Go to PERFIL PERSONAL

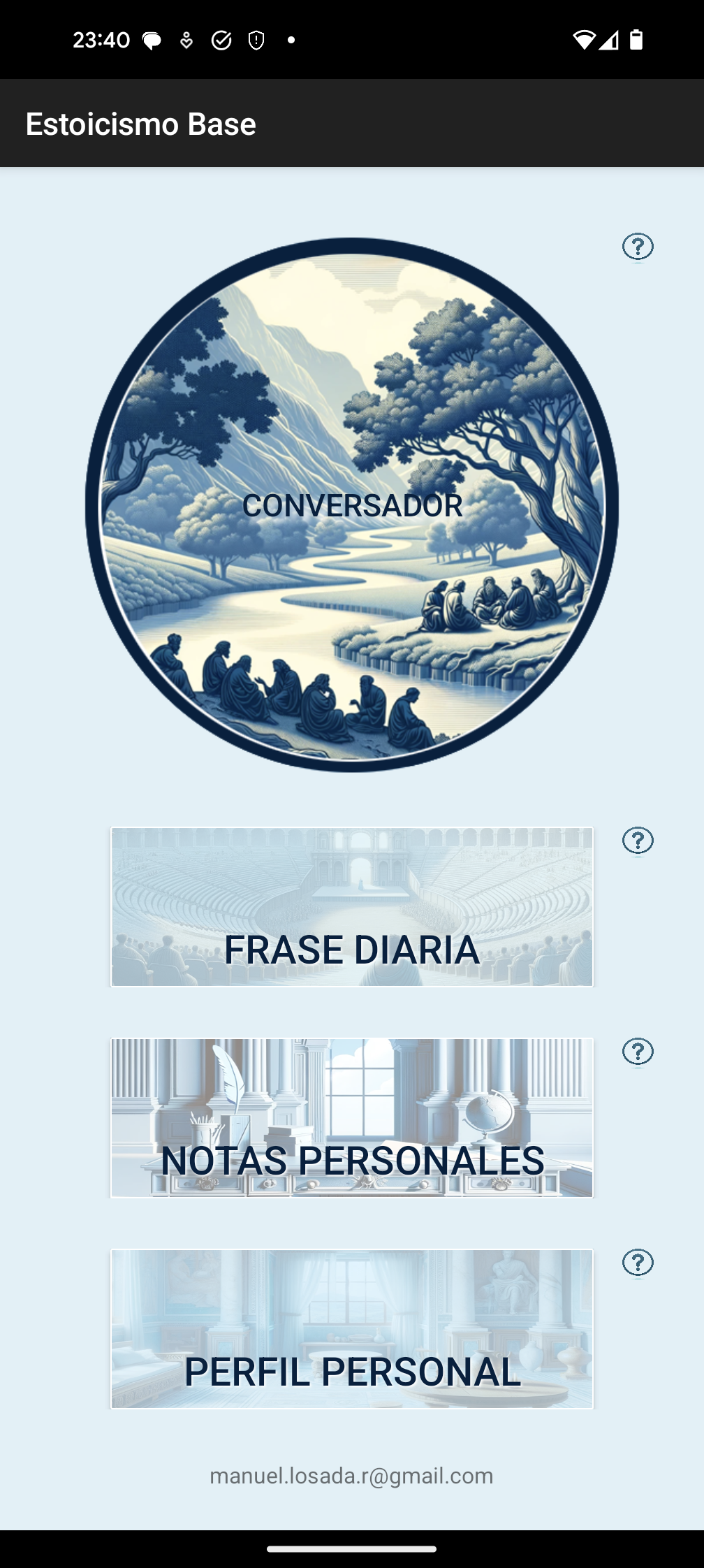point(352,1329)
